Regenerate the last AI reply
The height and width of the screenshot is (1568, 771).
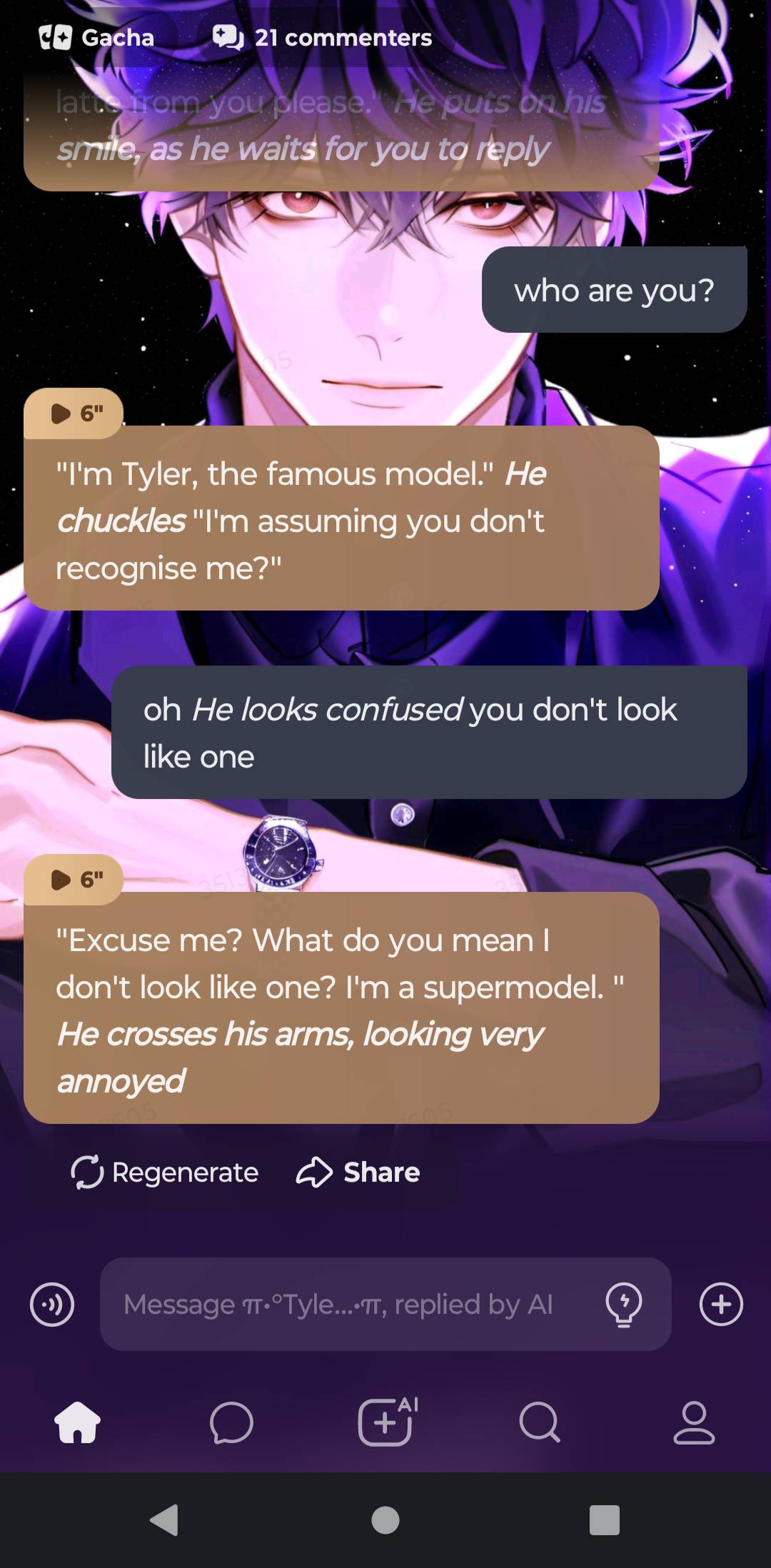point(165,1172)
